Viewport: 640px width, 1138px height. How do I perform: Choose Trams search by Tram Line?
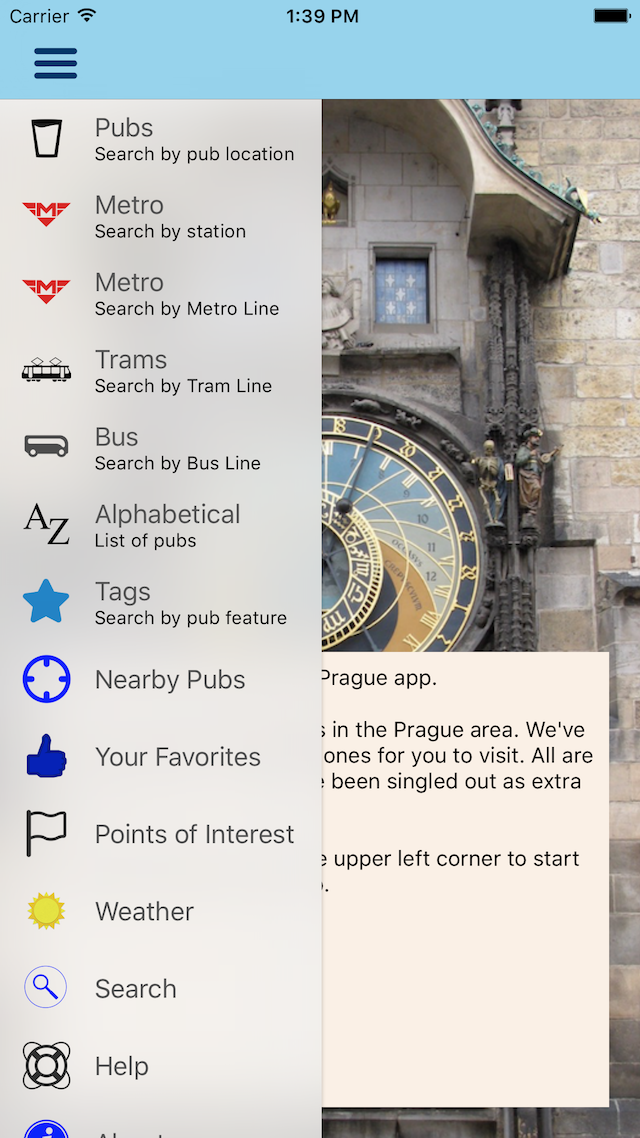pyautogui.click(x=160, y=370)
